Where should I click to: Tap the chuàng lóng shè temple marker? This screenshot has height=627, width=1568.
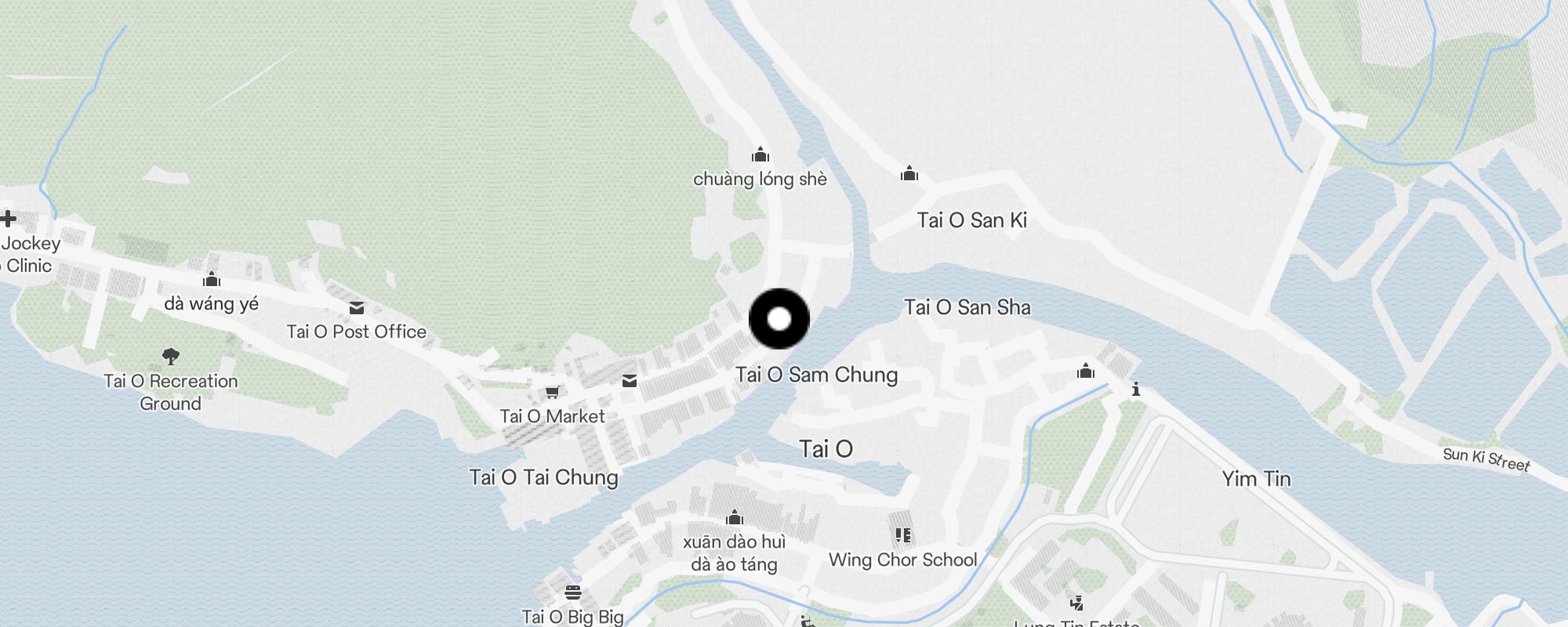[760, 154]
